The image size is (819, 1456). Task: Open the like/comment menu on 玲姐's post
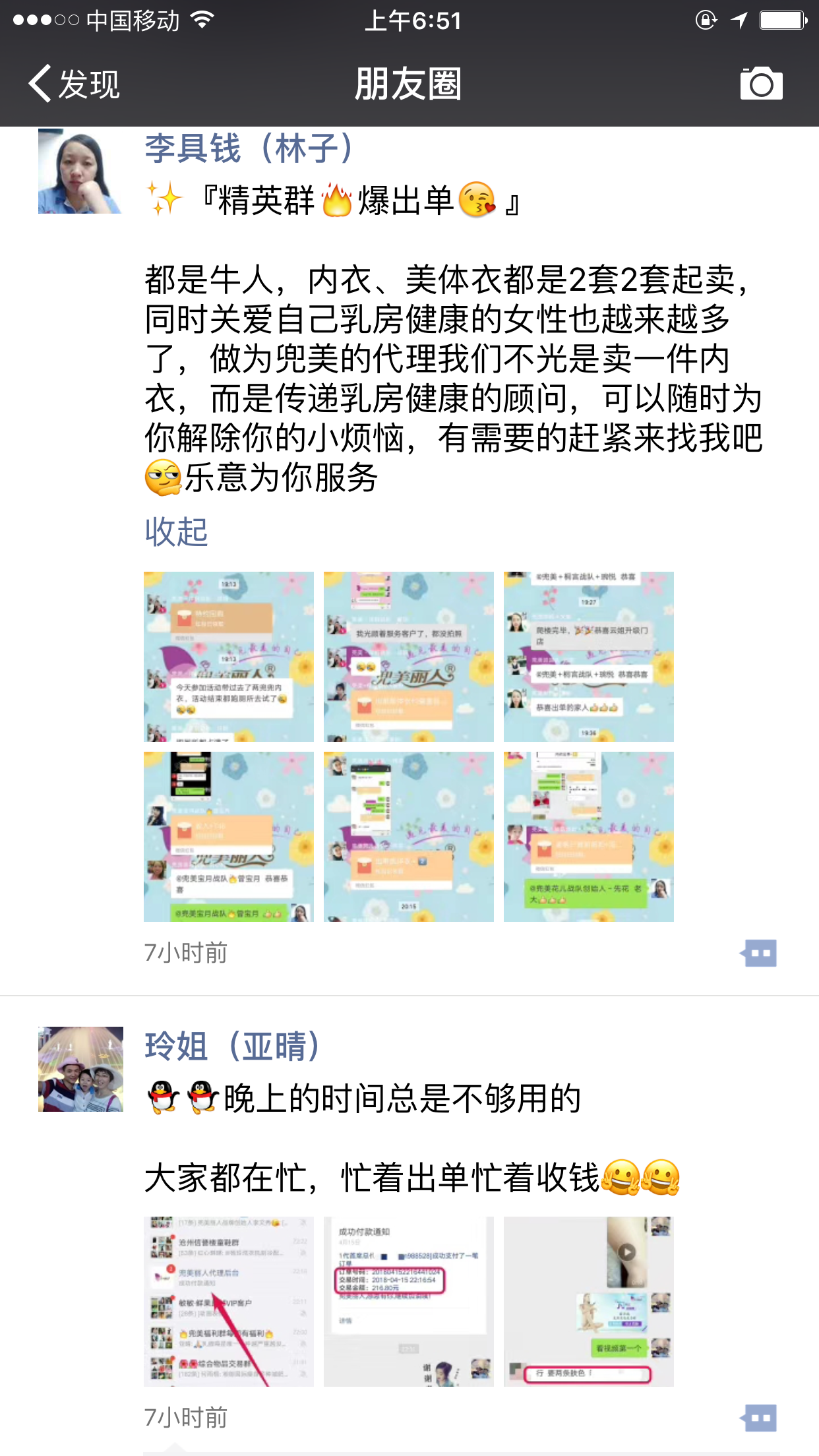[759, 1418]
